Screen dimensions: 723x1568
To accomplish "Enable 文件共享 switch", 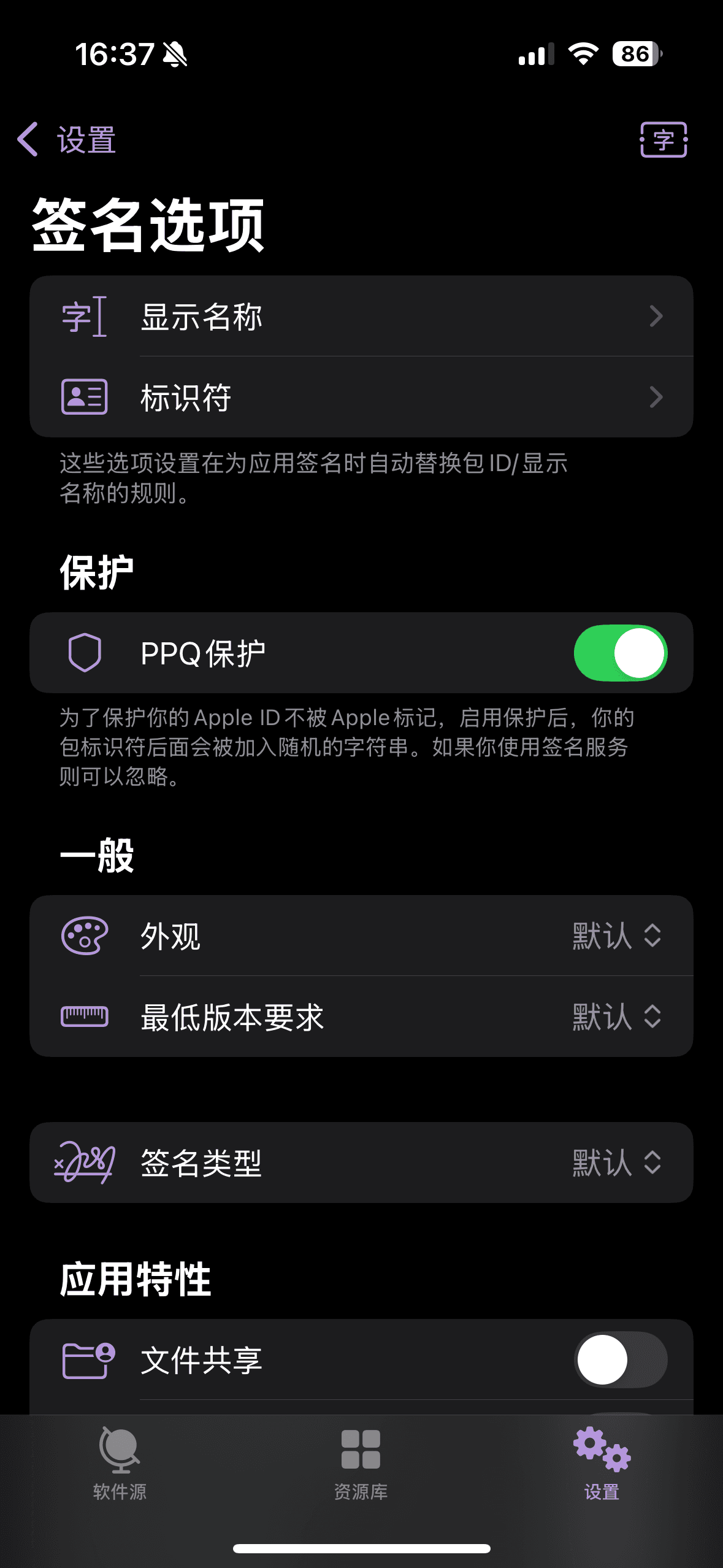I will 620,1359.
